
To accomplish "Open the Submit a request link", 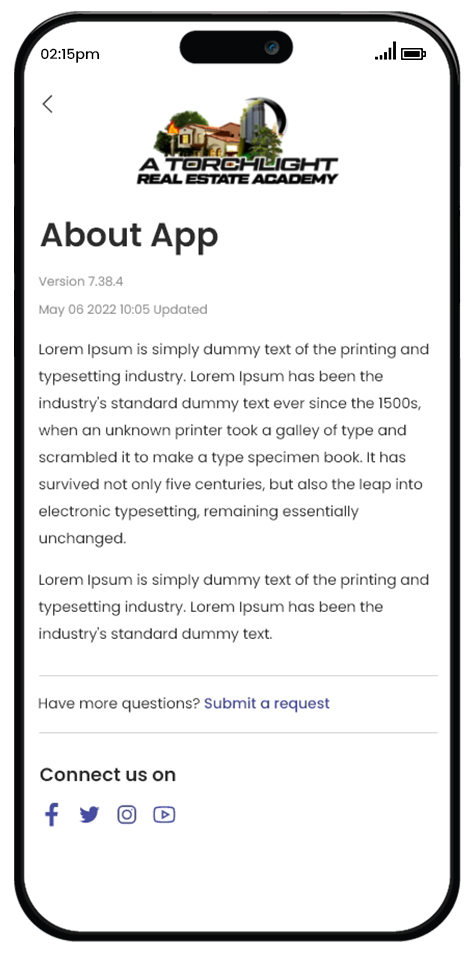I will tap(266, 703).
